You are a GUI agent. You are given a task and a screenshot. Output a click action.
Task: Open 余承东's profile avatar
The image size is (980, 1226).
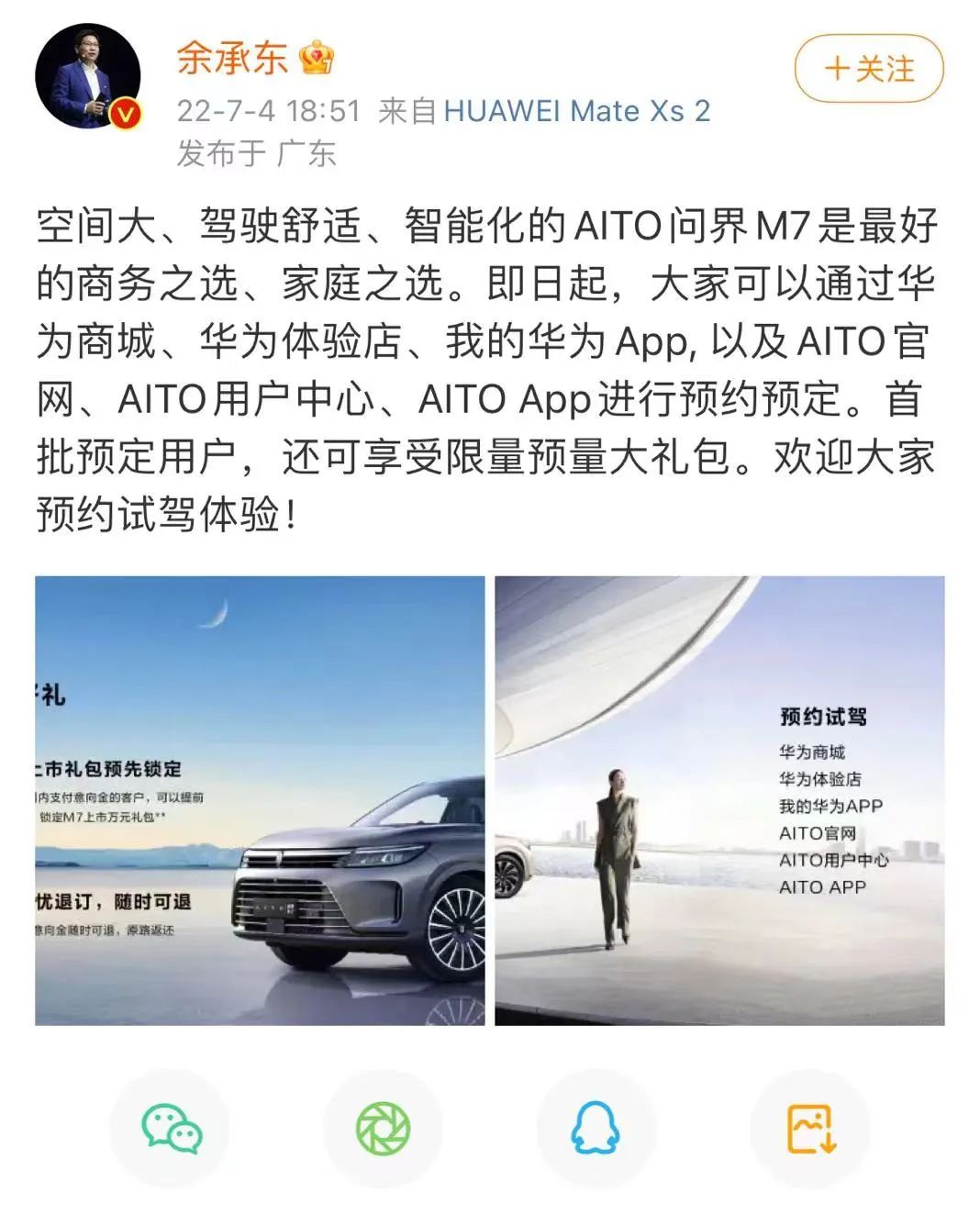pos(88,77)
